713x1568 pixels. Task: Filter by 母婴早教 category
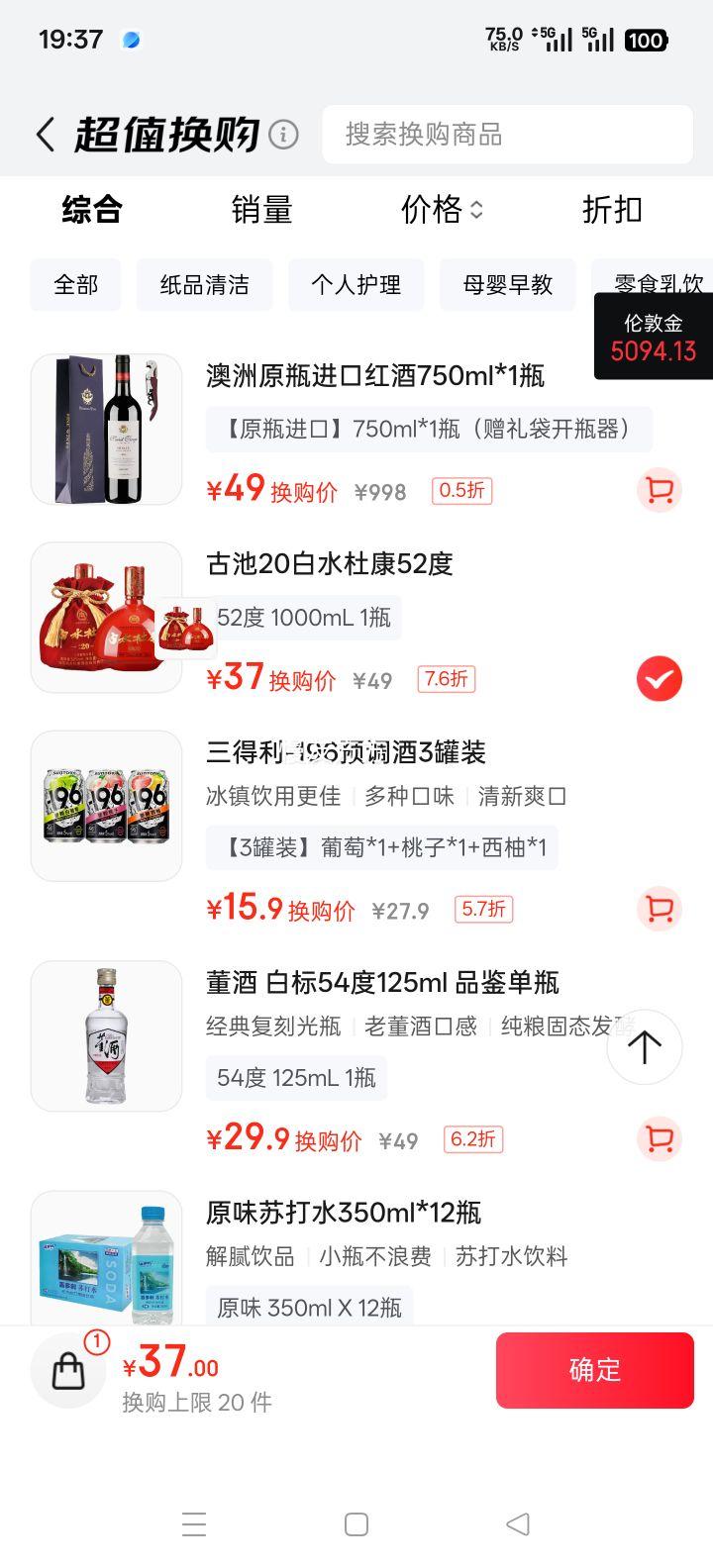(507, 285)
